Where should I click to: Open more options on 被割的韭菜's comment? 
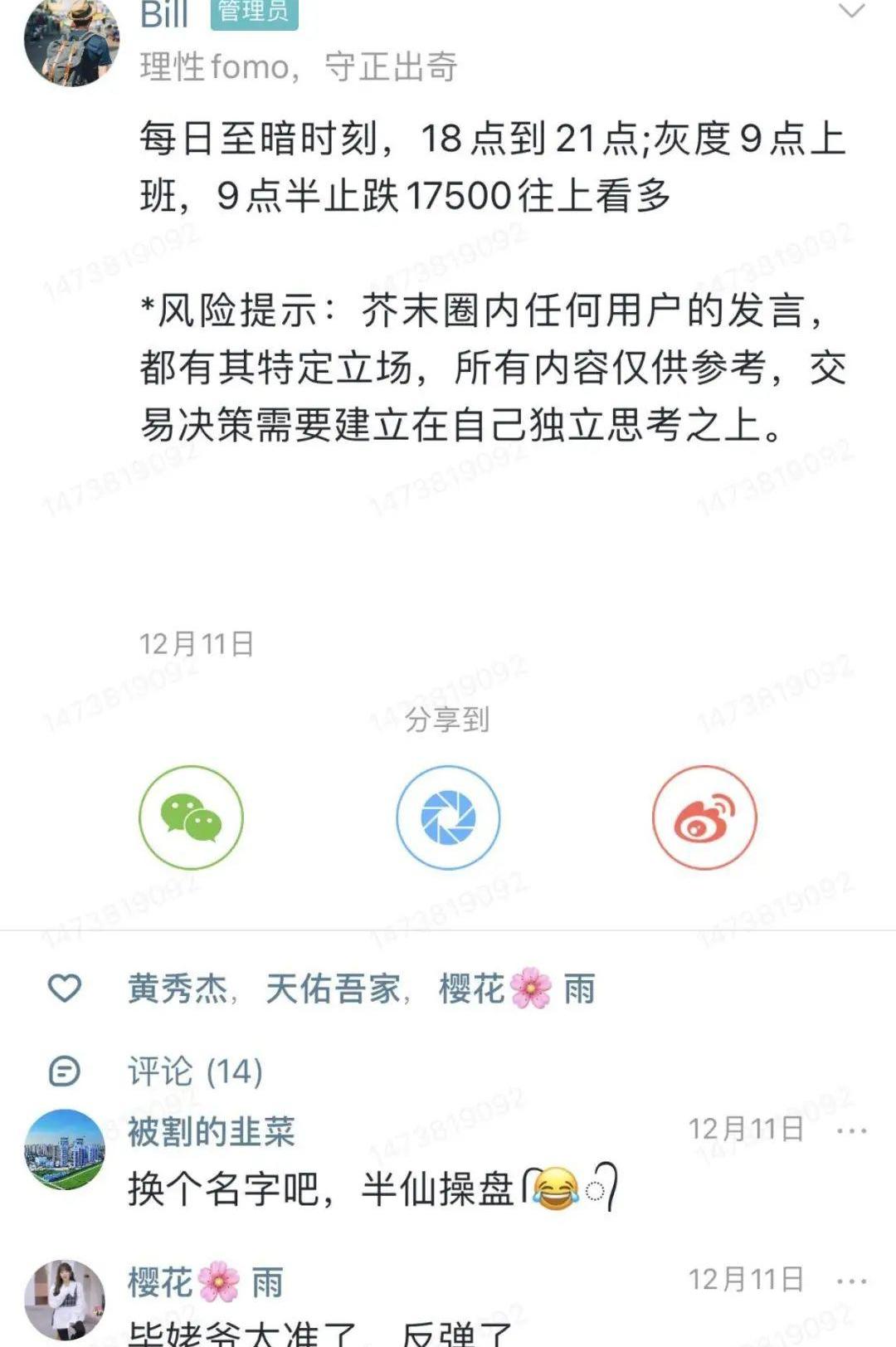coord(852,1130)
